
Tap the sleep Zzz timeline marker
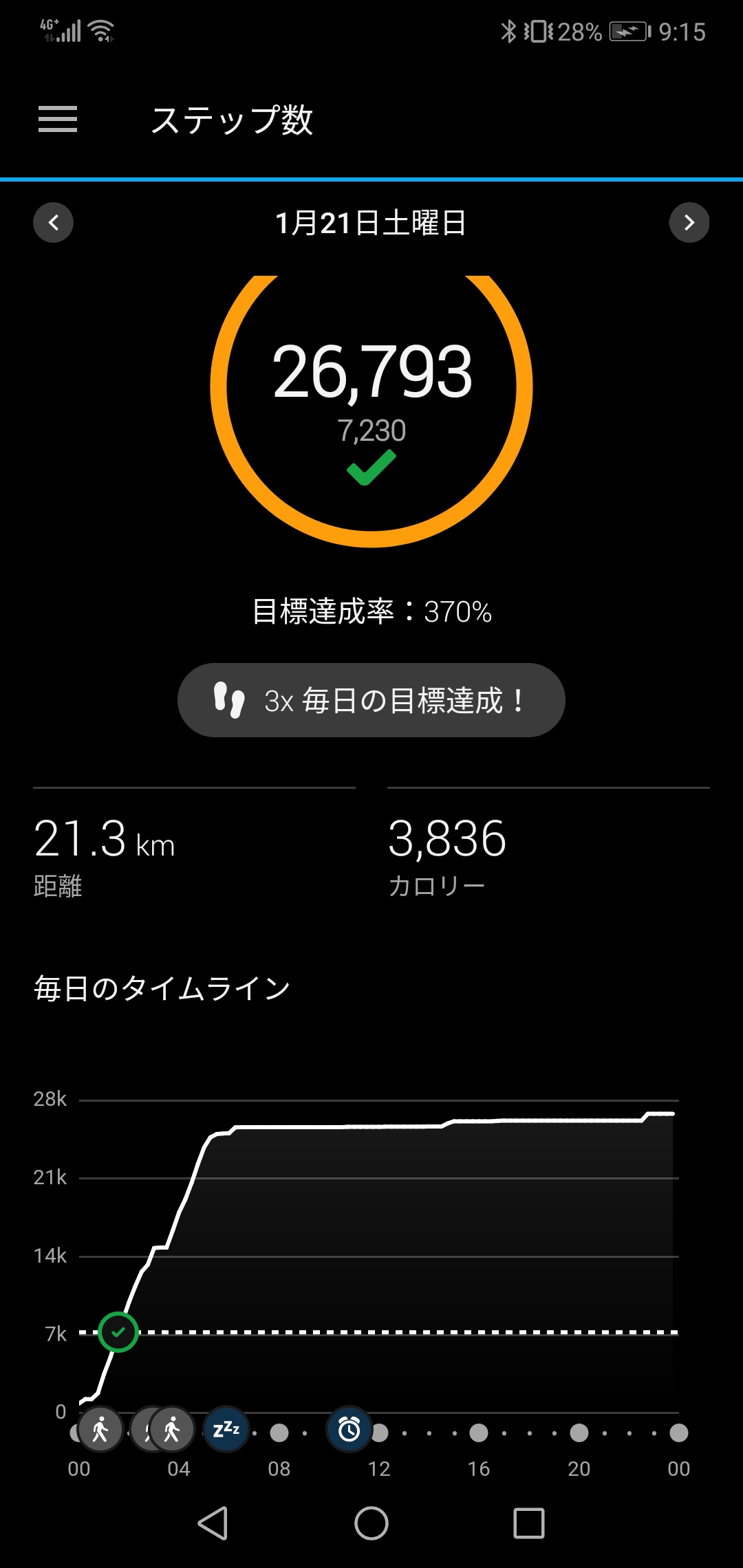coord(226,1430)
